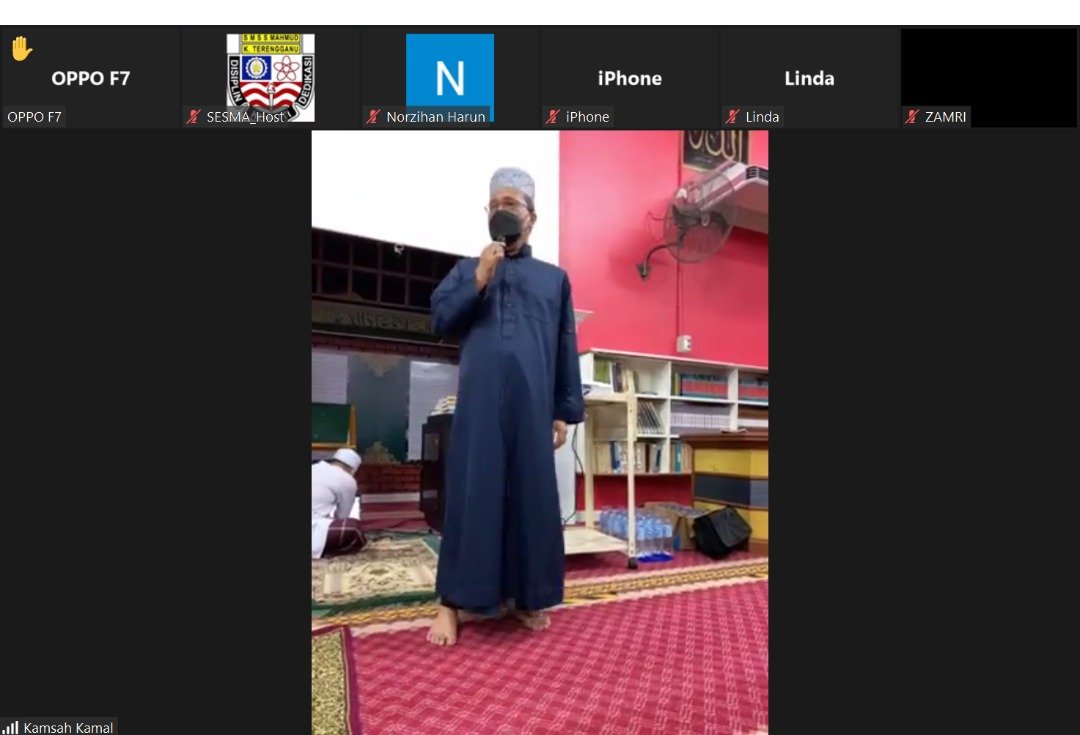
Task: Tap the iPhone participant tile
Action: click(x=630, y=77)
